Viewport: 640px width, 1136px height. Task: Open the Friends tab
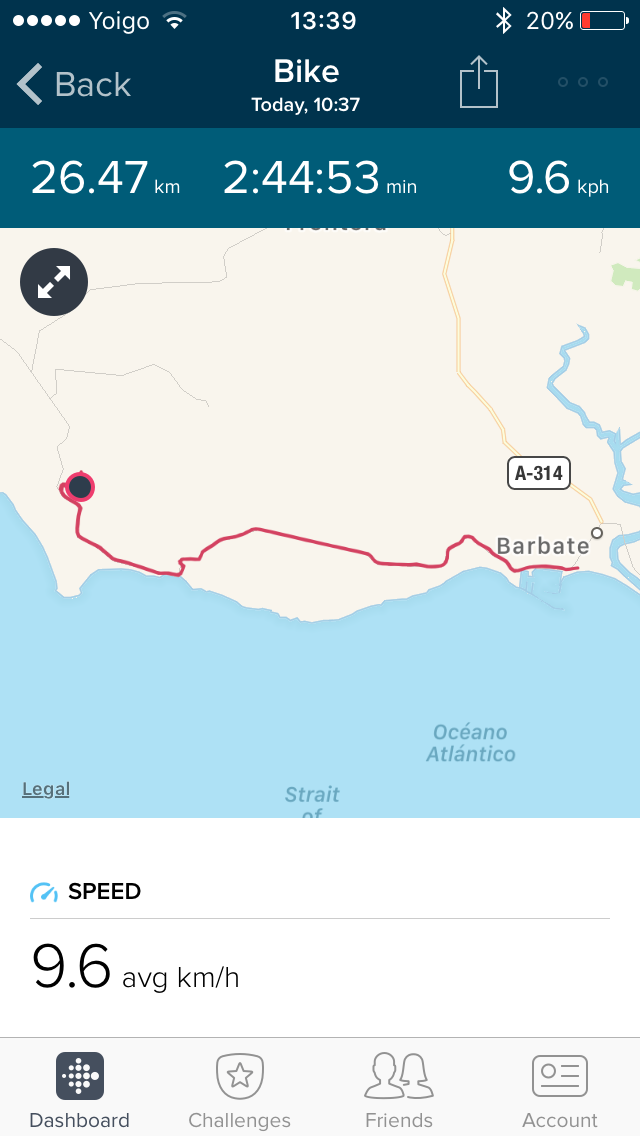coord(399,1088)
